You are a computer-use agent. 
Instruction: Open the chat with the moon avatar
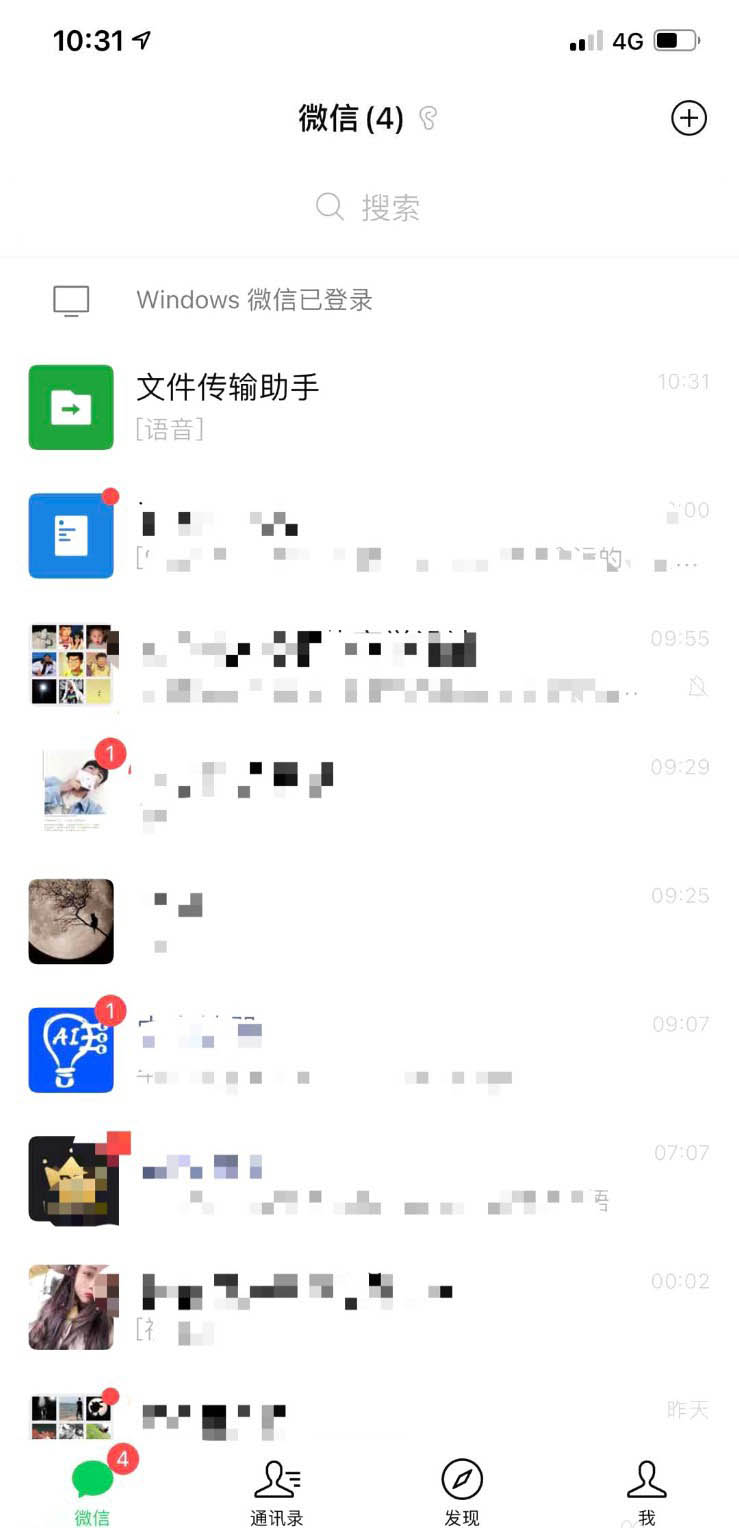coord(369,921)
